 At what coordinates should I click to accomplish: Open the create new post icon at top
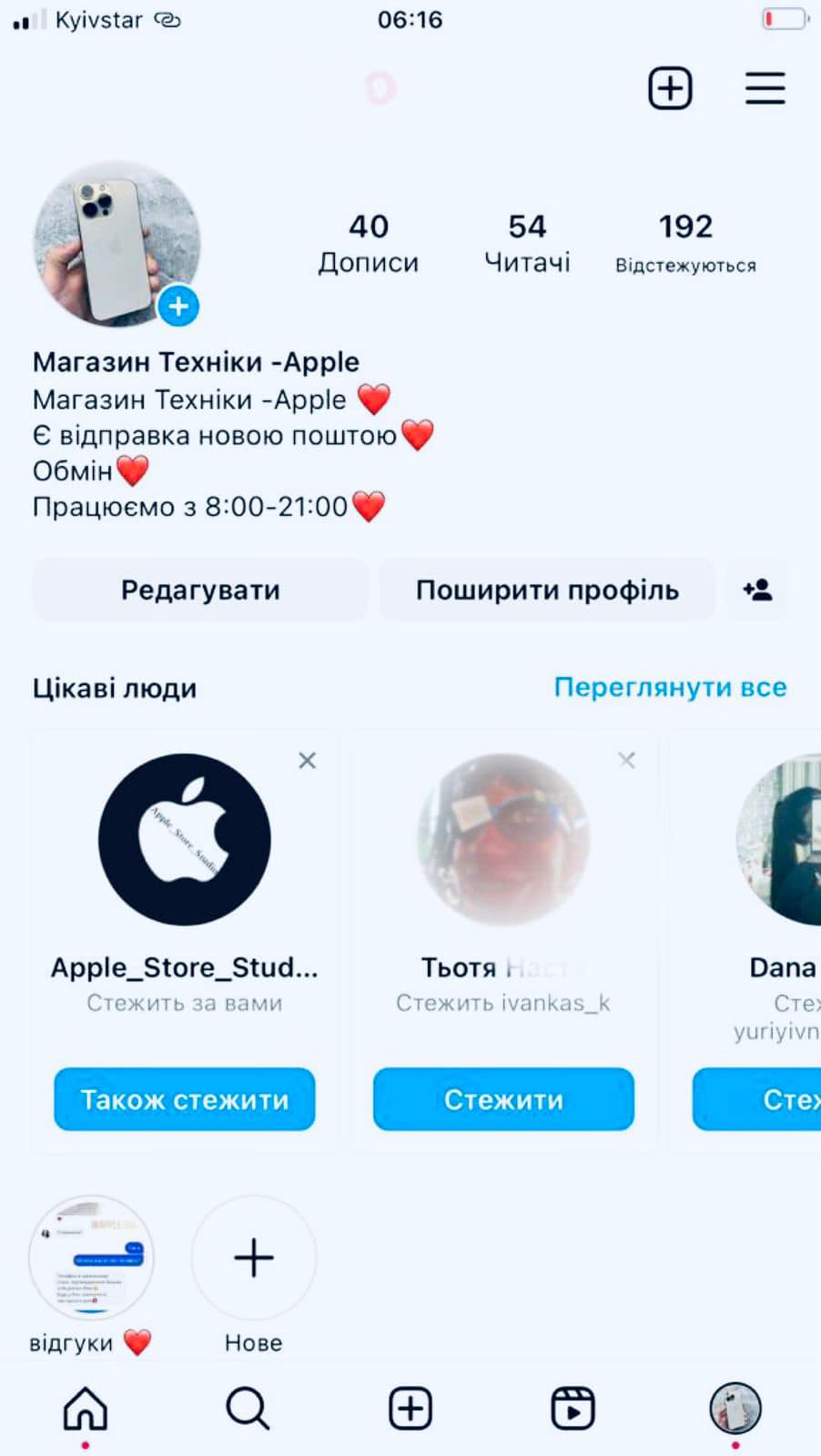click(x=670, y=88)
